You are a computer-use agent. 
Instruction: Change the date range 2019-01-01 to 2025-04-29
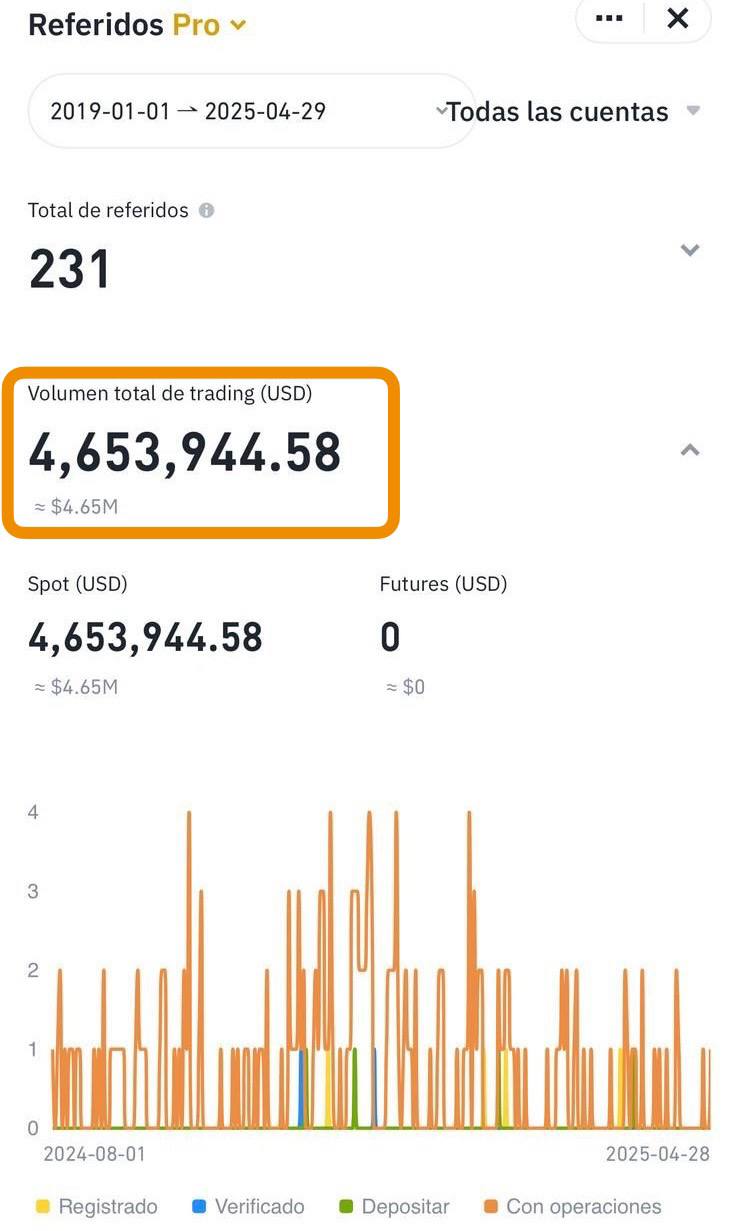251,111
